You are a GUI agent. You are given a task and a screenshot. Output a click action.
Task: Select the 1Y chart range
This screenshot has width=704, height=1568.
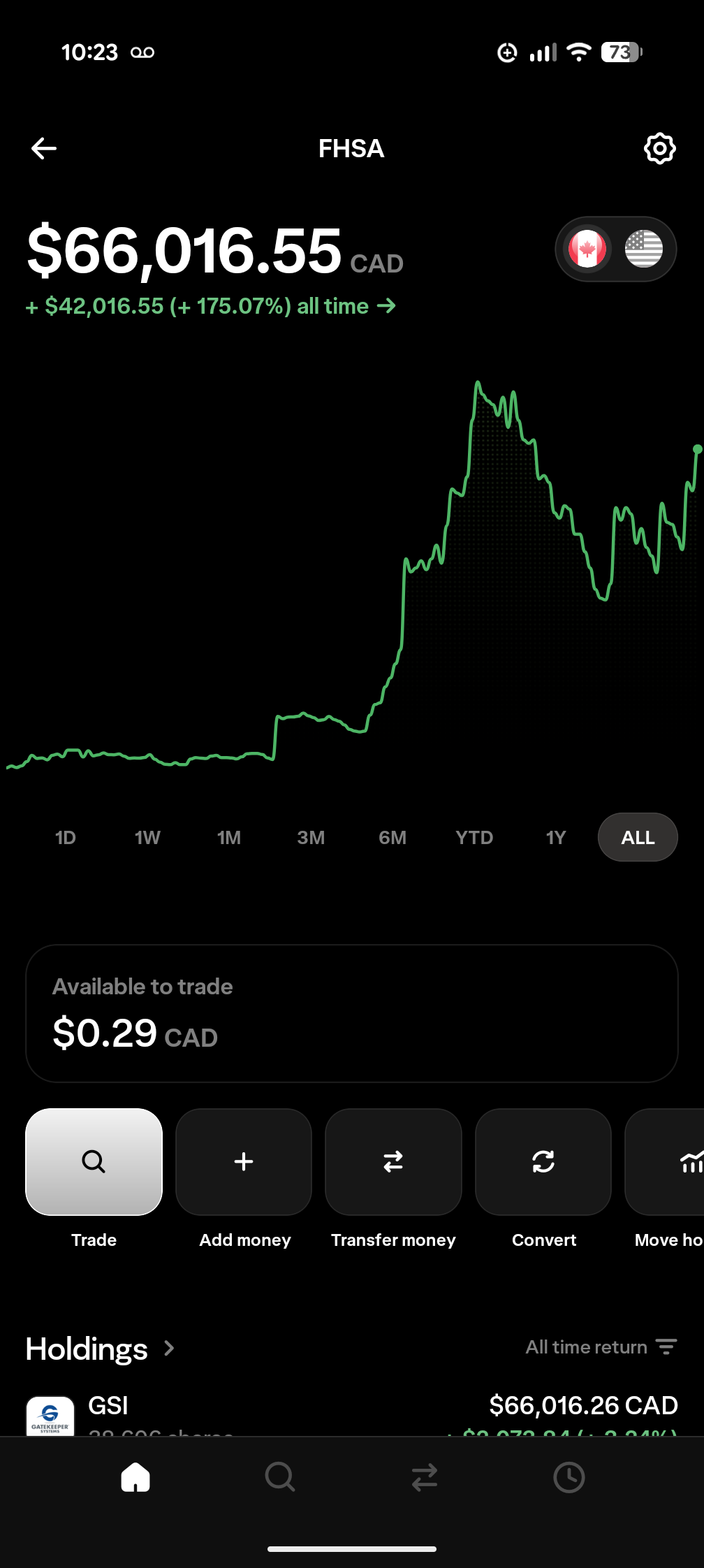tap(556, 837)
